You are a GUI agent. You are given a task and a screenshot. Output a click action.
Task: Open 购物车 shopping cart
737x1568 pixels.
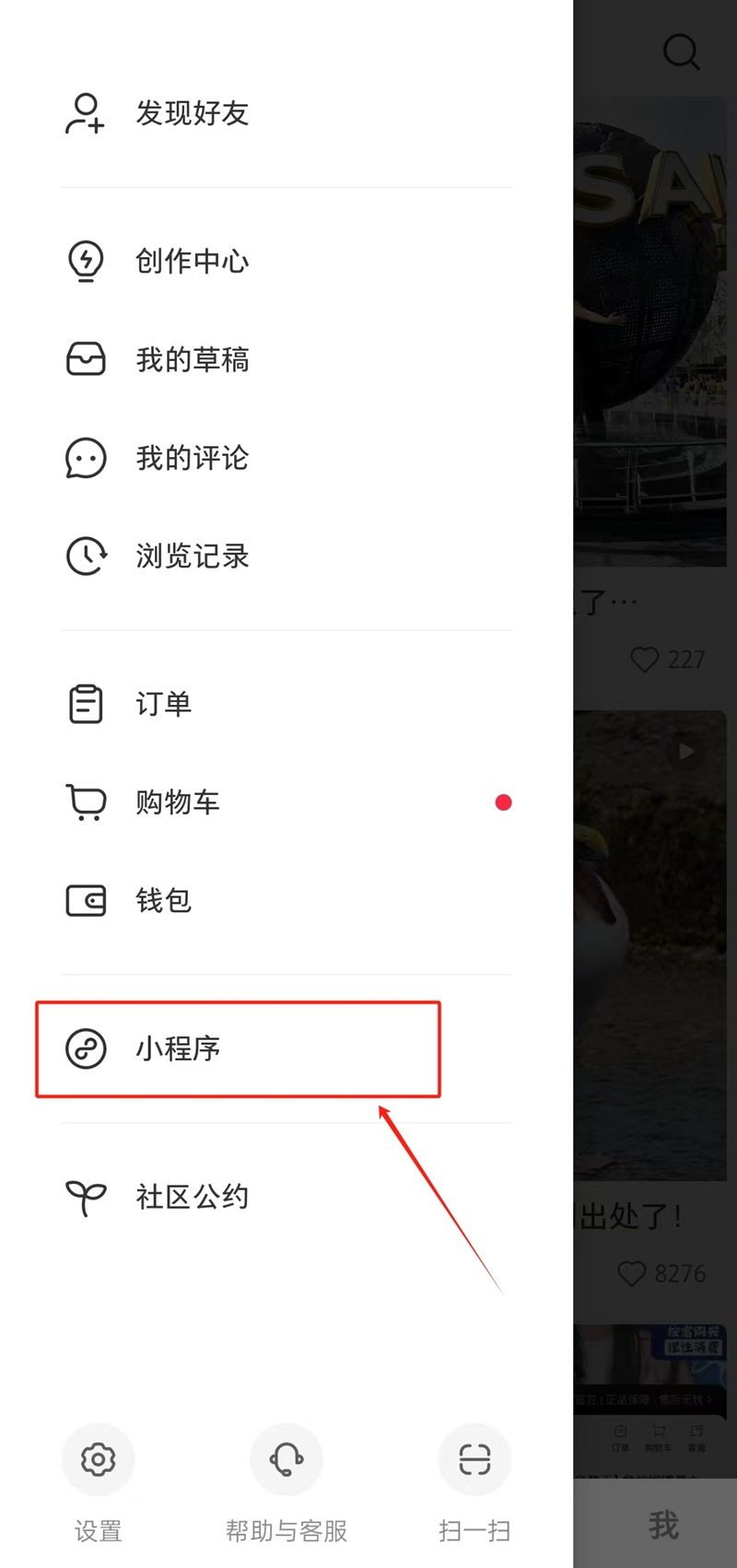pos(177,802)
